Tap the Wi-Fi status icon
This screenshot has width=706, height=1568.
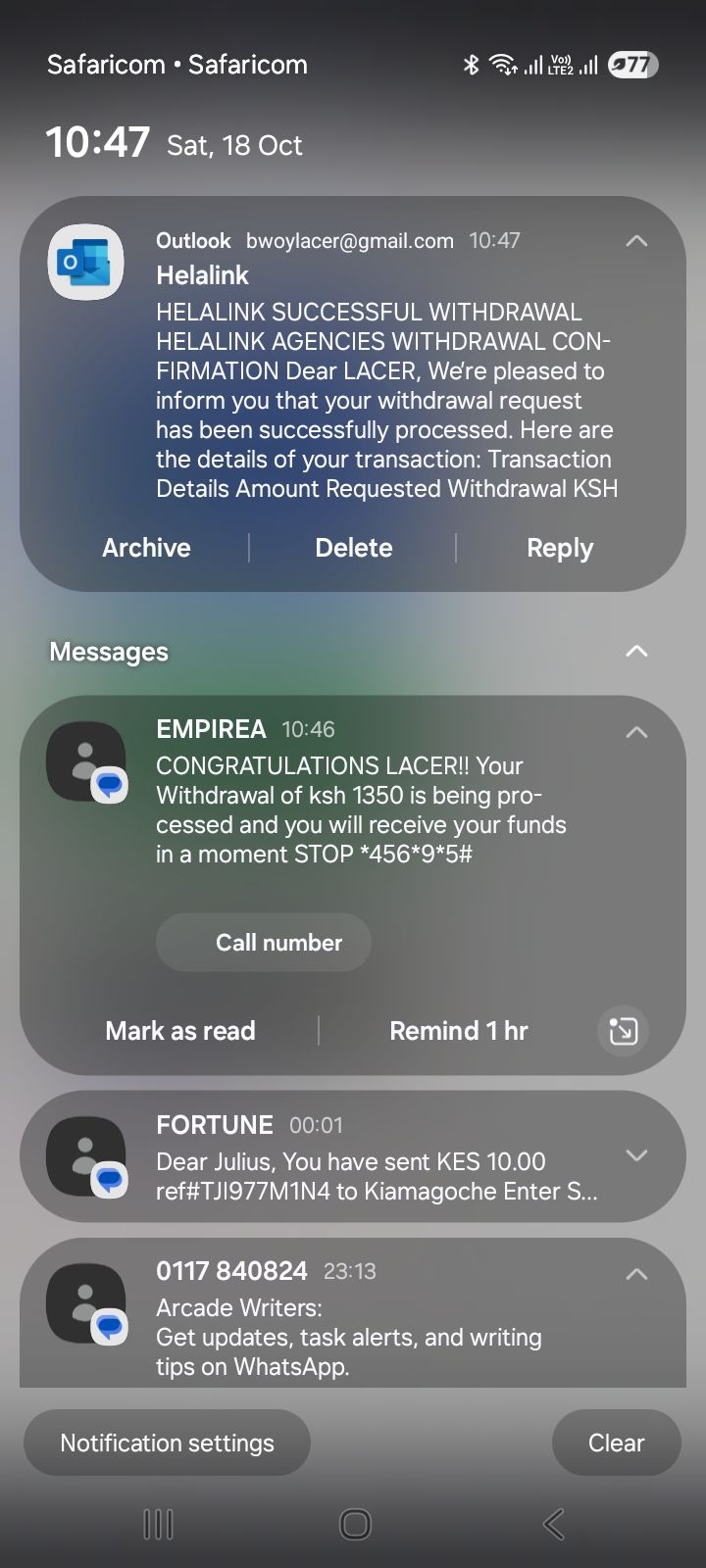tap(504, 63)
